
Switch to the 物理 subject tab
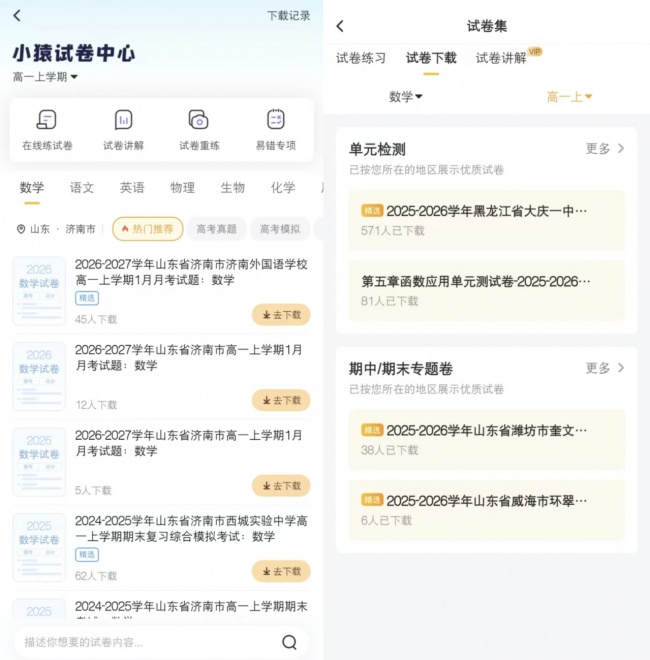point(182,188)
